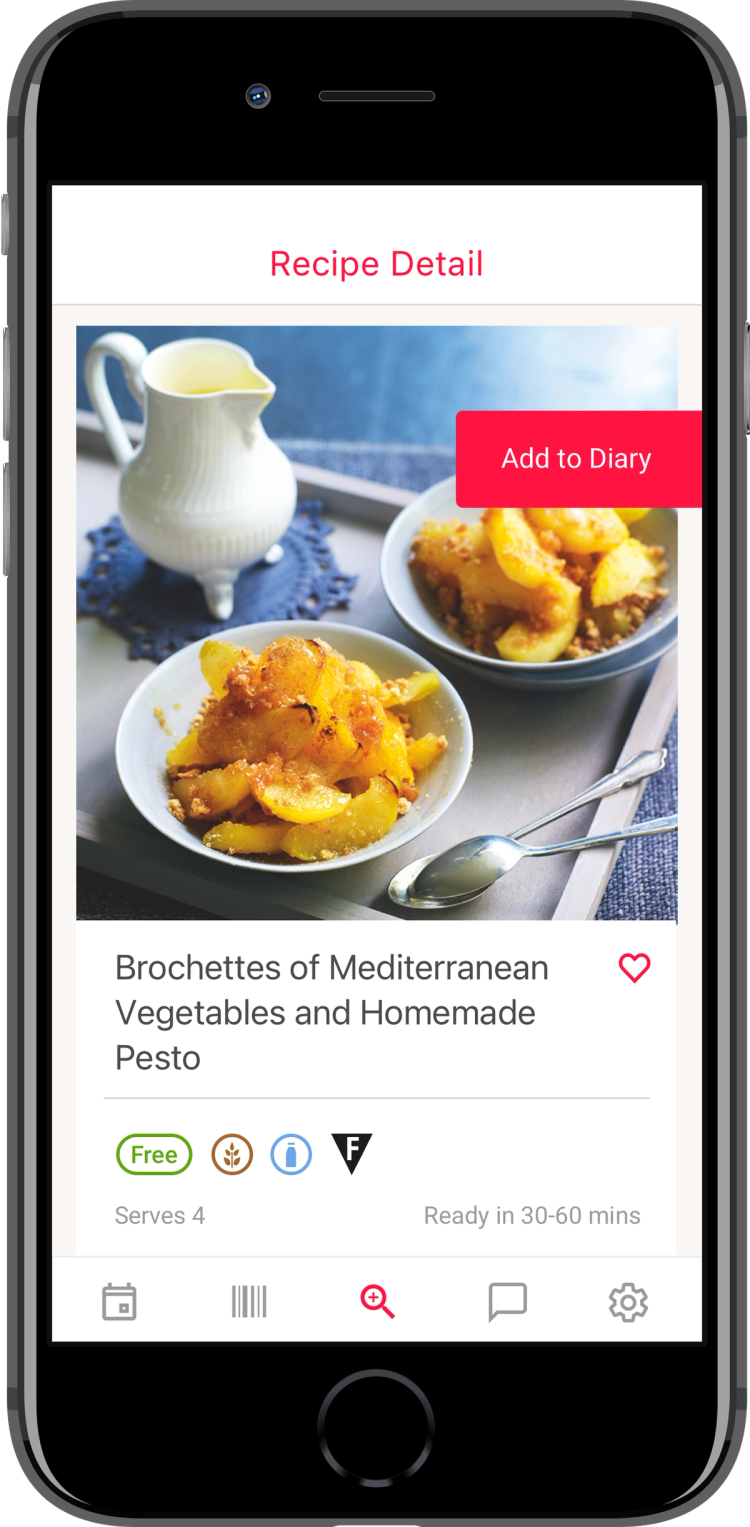The width and height of the screenshot is (750, 1527).
Task: Open the diary calendar tab
Action: coord(119,1302)
